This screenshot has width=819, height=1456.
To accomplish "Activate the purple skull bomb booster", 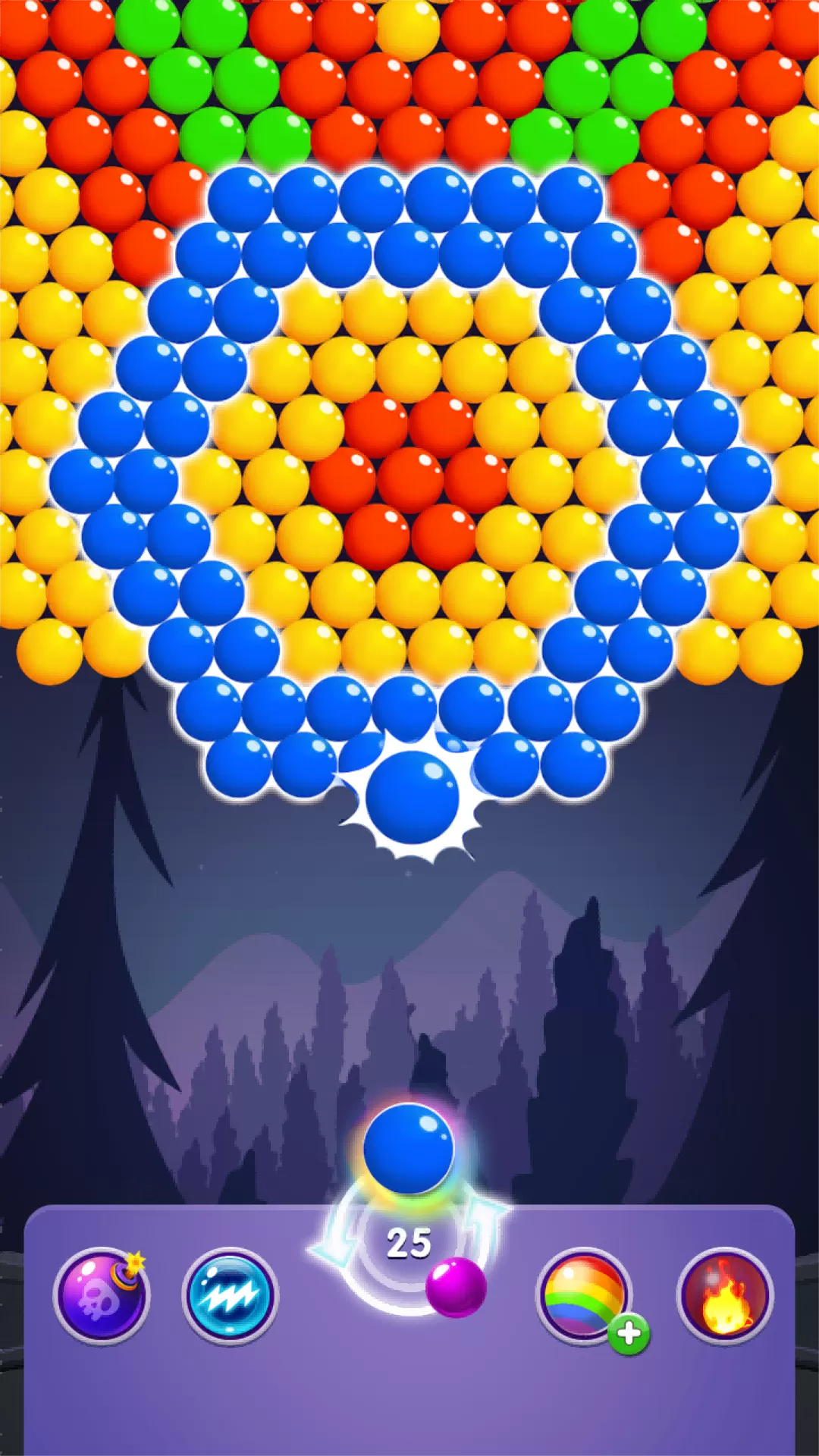I will [x=101, y=1295].
